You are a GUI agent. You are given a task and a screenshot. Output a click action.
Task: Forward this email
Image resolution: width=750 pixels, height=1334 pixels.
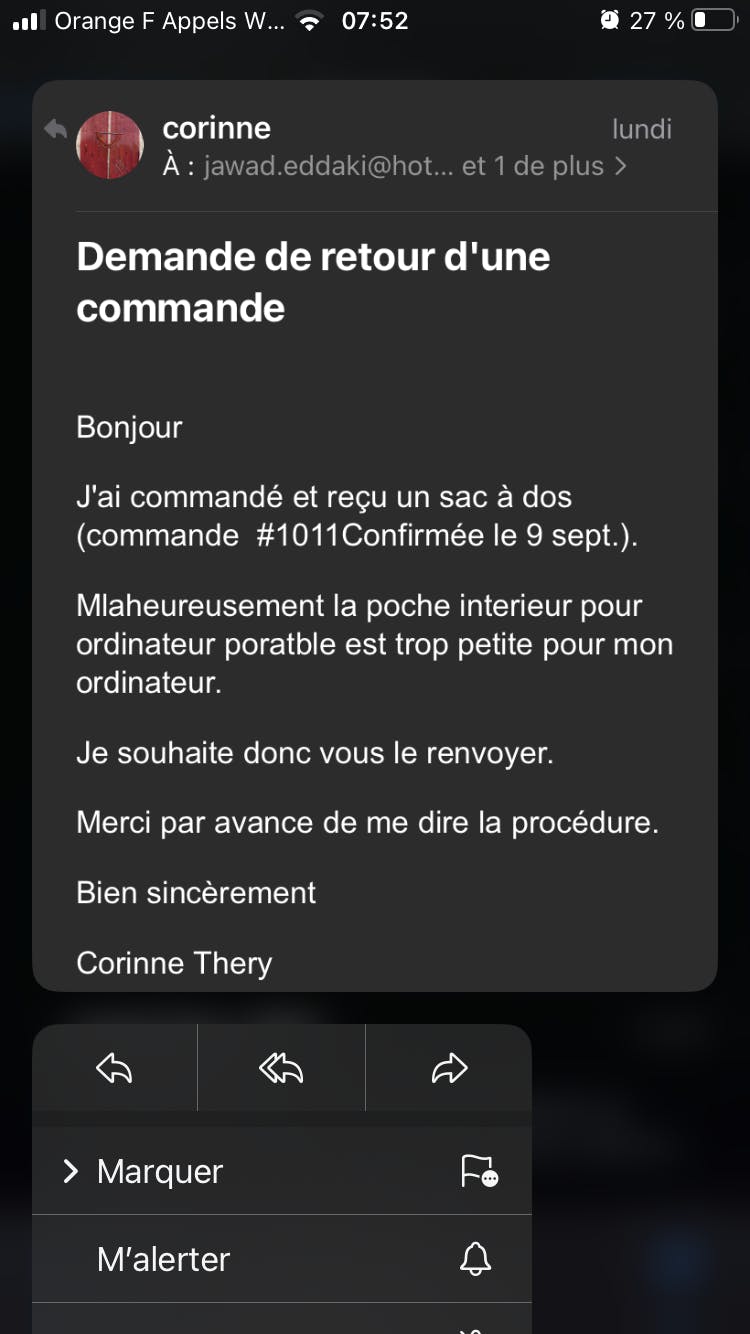[449, 1069]
